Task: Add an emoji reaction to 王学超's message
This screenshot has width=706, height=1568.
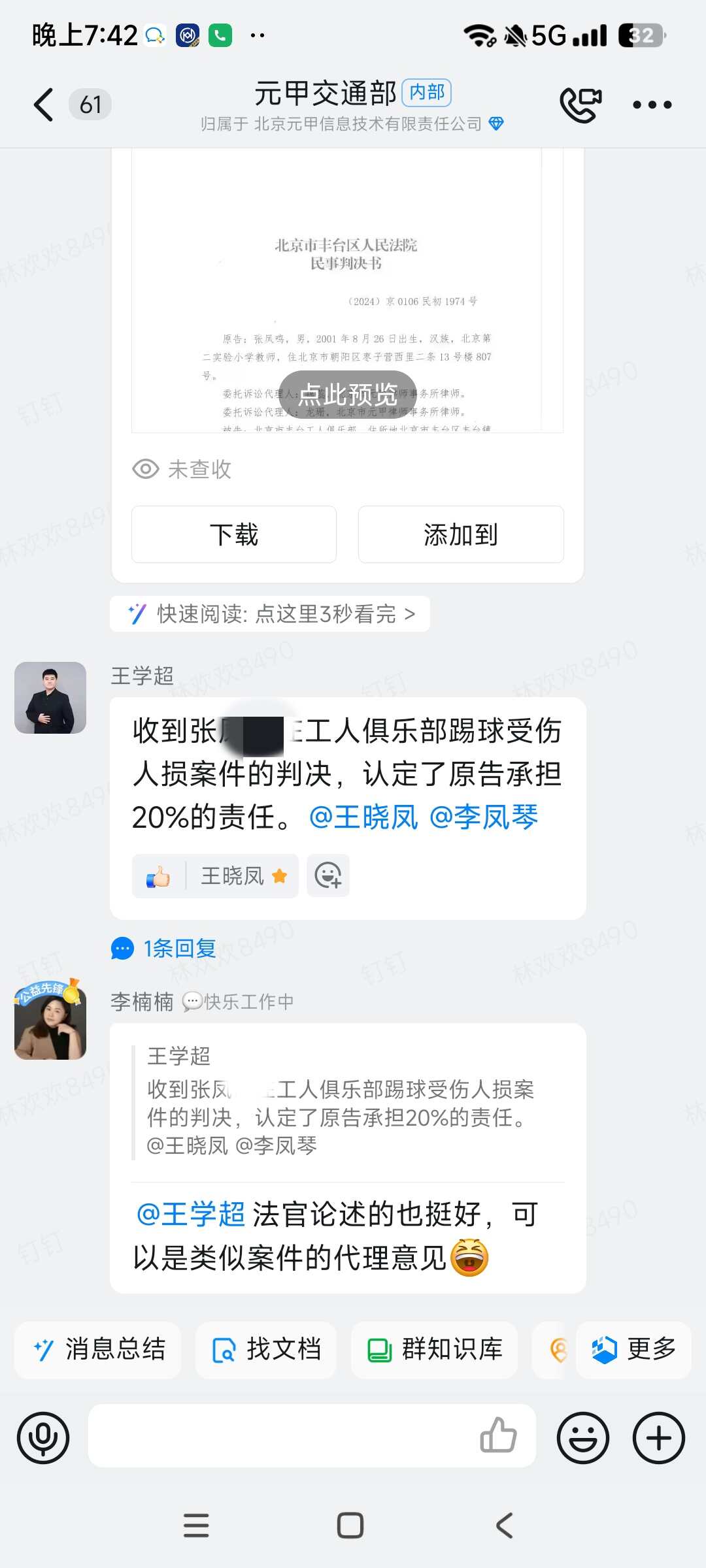Action: coord(328,875)
